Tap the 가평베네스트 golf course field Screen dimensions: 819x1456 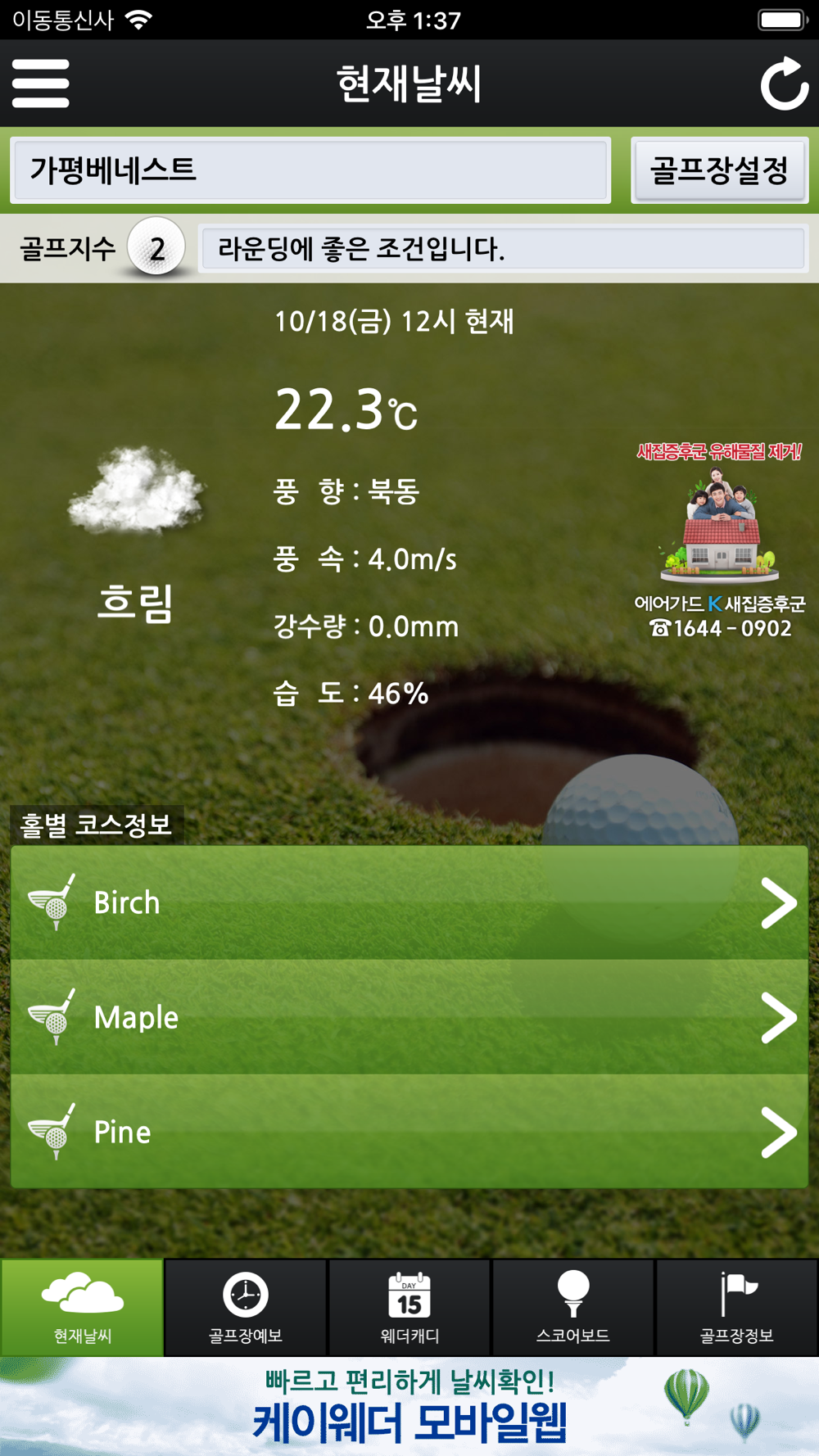pos(310,170)
